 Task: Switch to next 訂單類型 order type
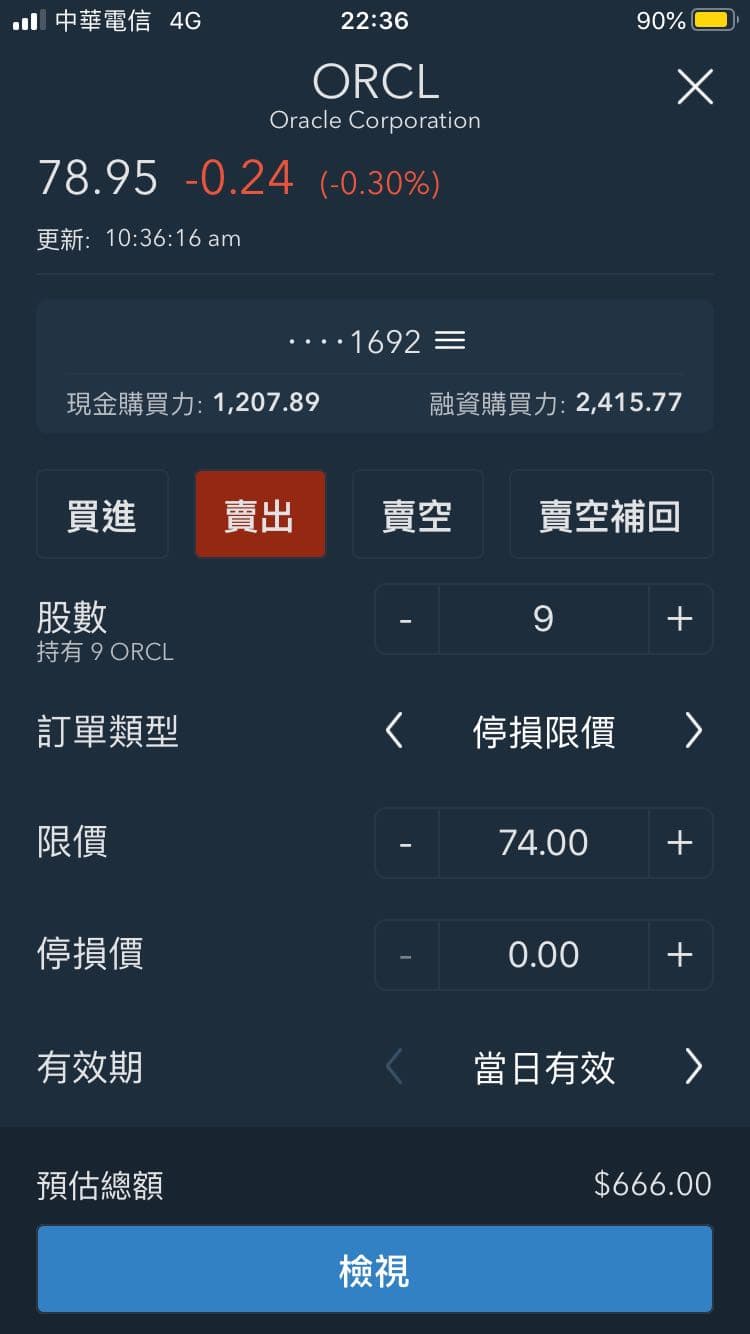pyautogui.click(x=693, y=732)
